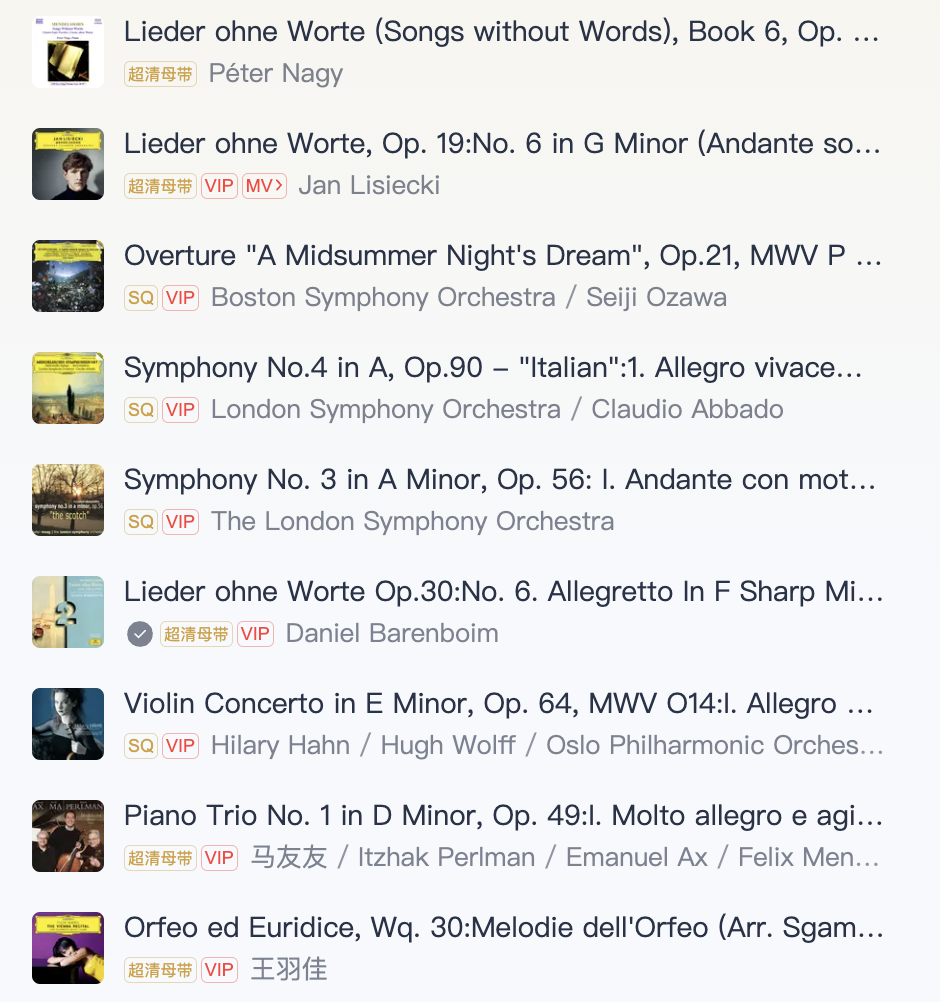This screenshot has width=940, height=1002.
Task: Open Lieder ohne Worte Op. 19 by Jan Lisiecki
Action: [x=470, y=164]
